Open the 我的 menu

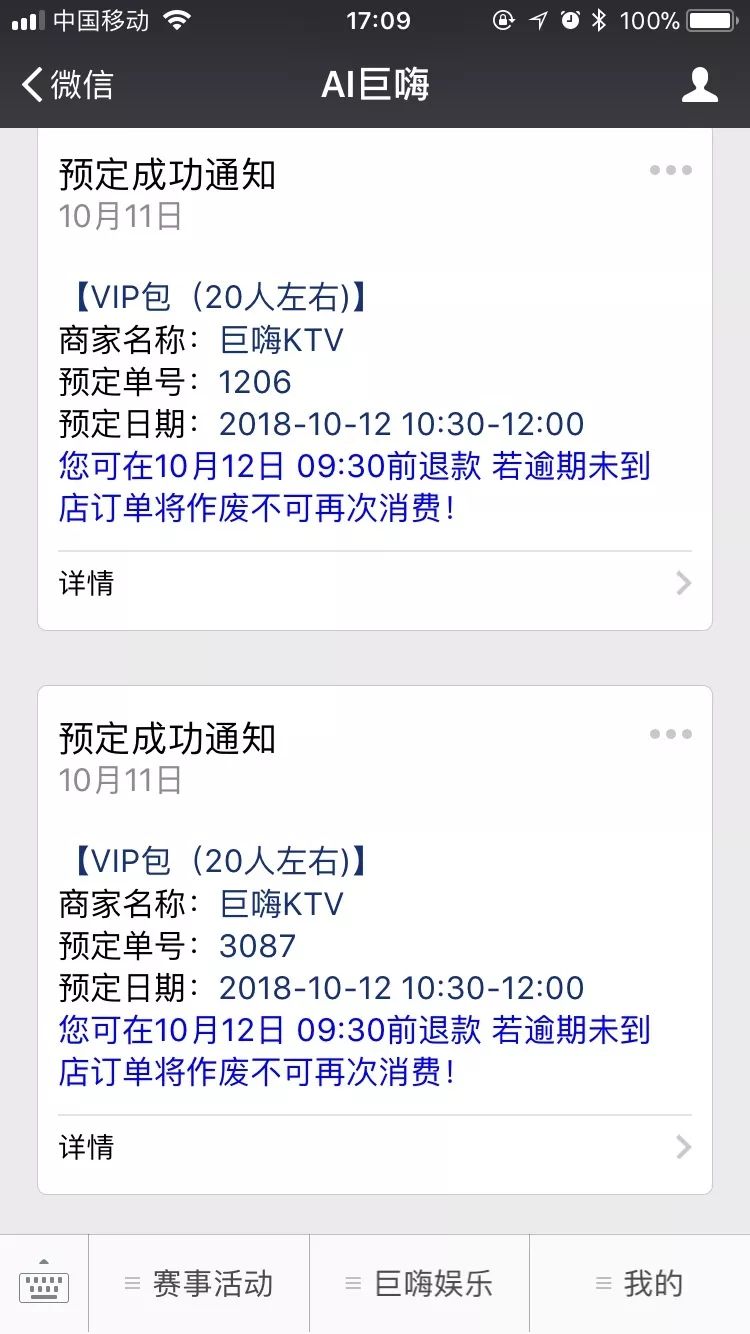coord(640,1284)
